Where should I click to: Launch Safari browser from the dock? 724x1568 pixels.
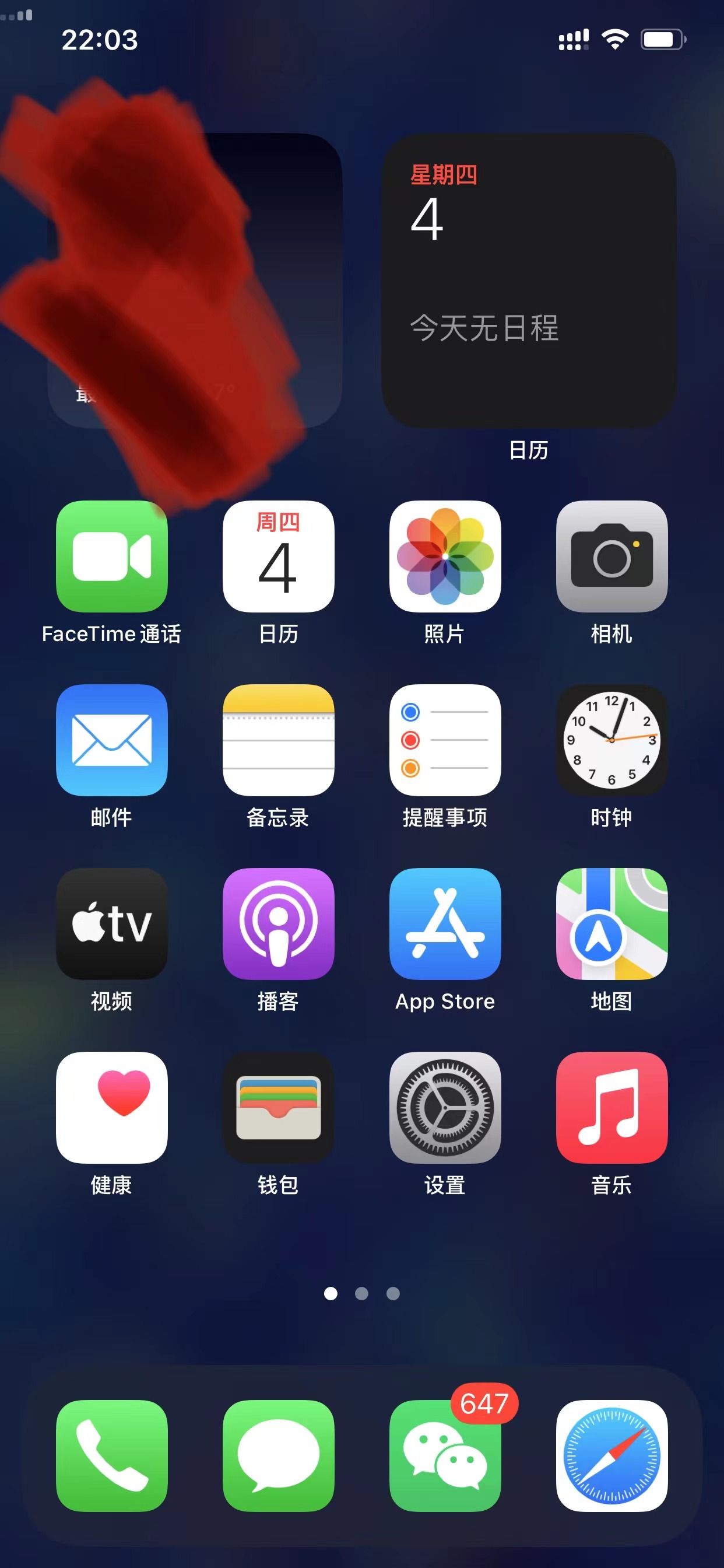pos(611,1455)
